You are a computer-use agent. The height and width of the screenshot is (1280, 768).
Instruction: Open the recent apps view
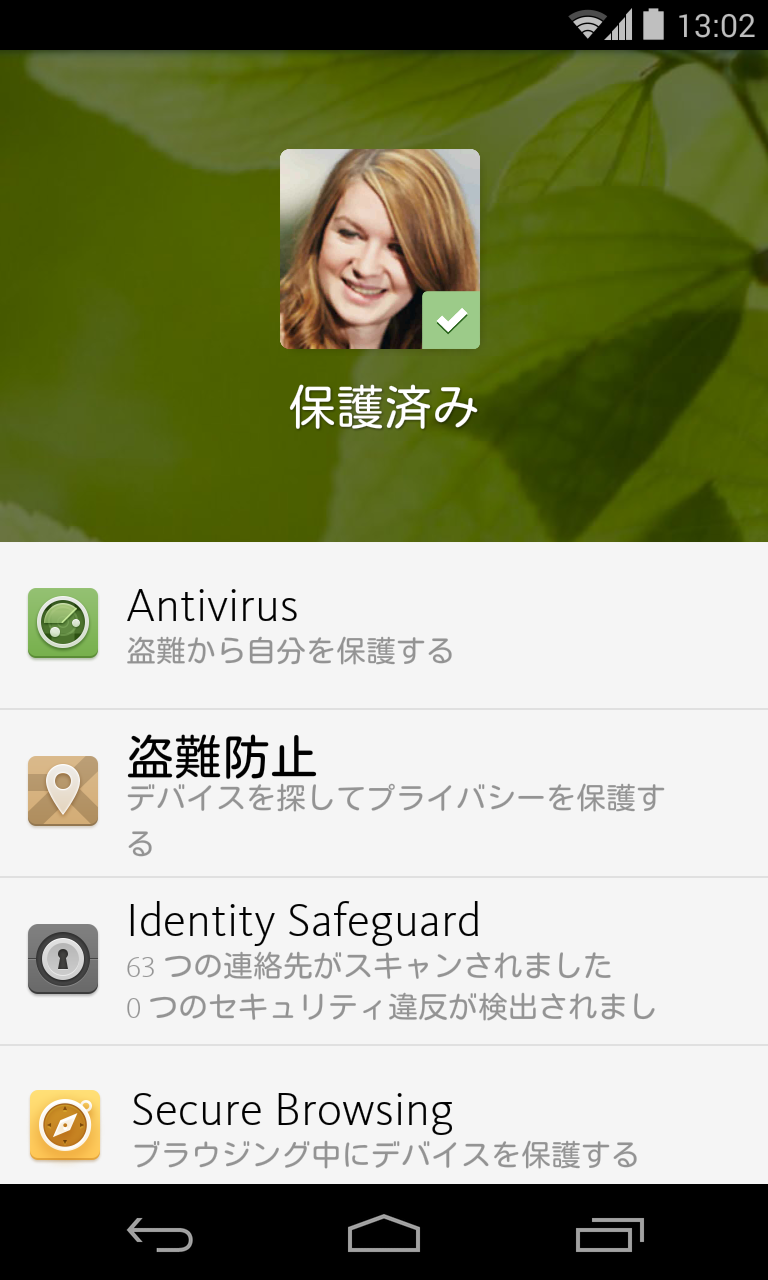[x=609, y=1234]
